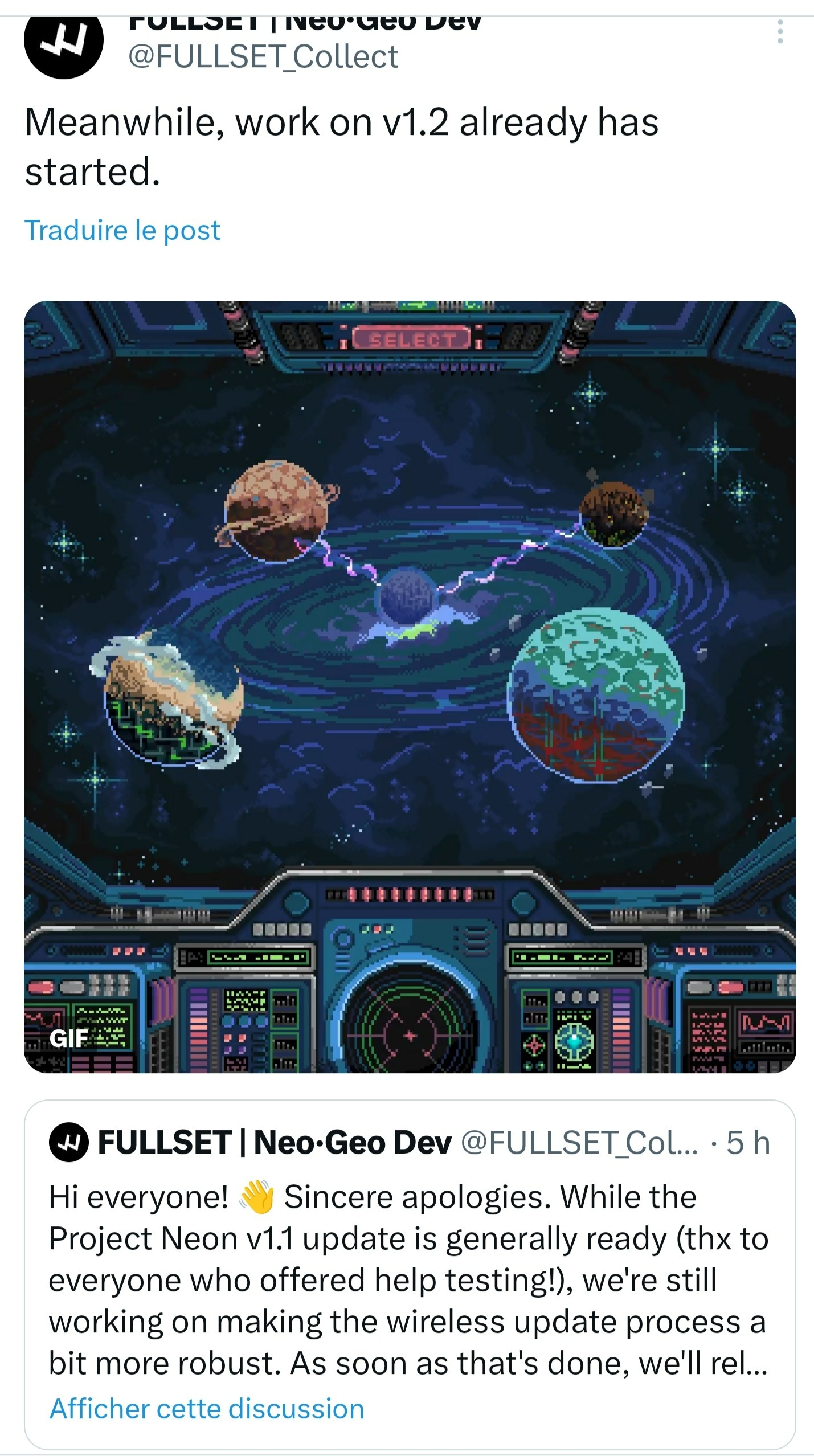
Task: Open the post's three-dot overflow menu
Action: pos(780,32)
